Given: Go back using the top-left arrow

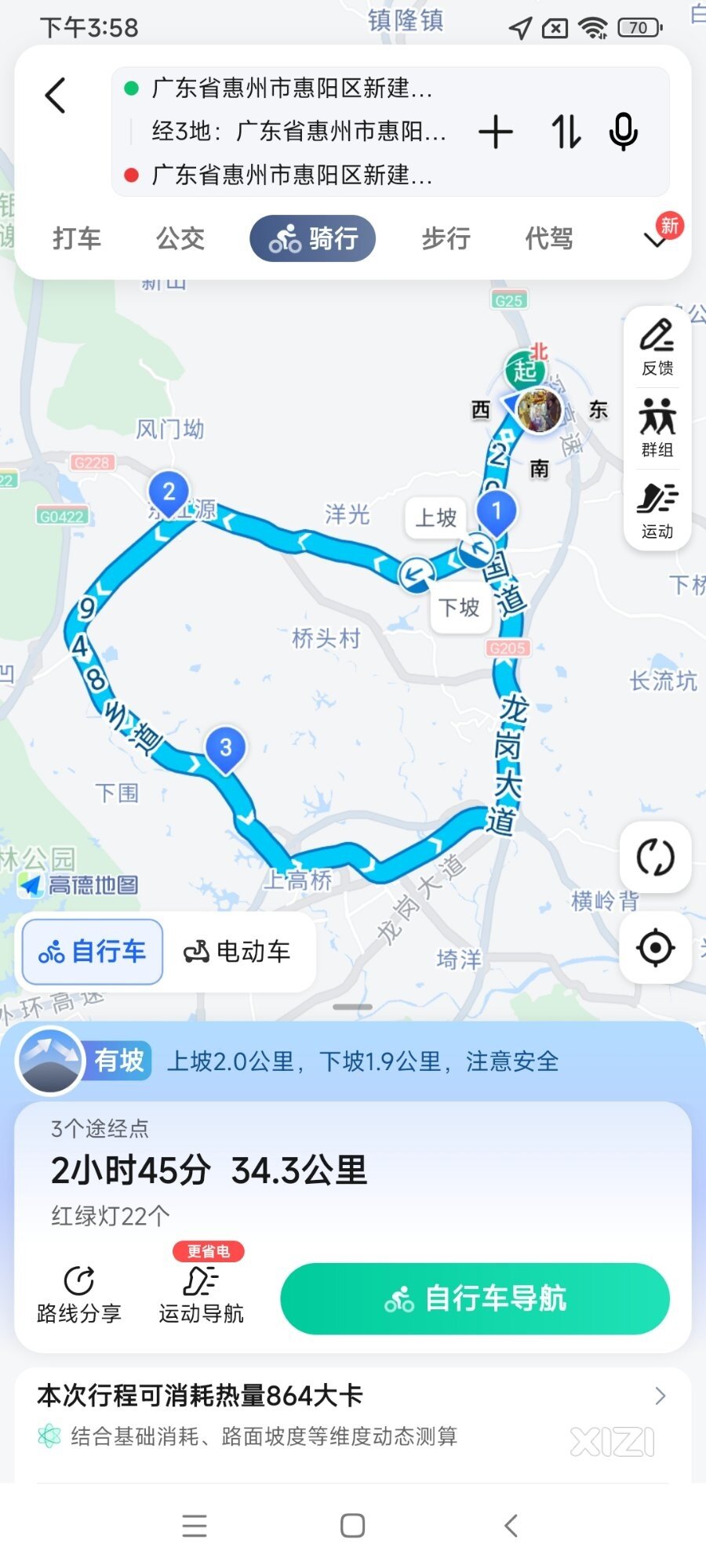Looking at the screenshot, I should tap(55, 96).
